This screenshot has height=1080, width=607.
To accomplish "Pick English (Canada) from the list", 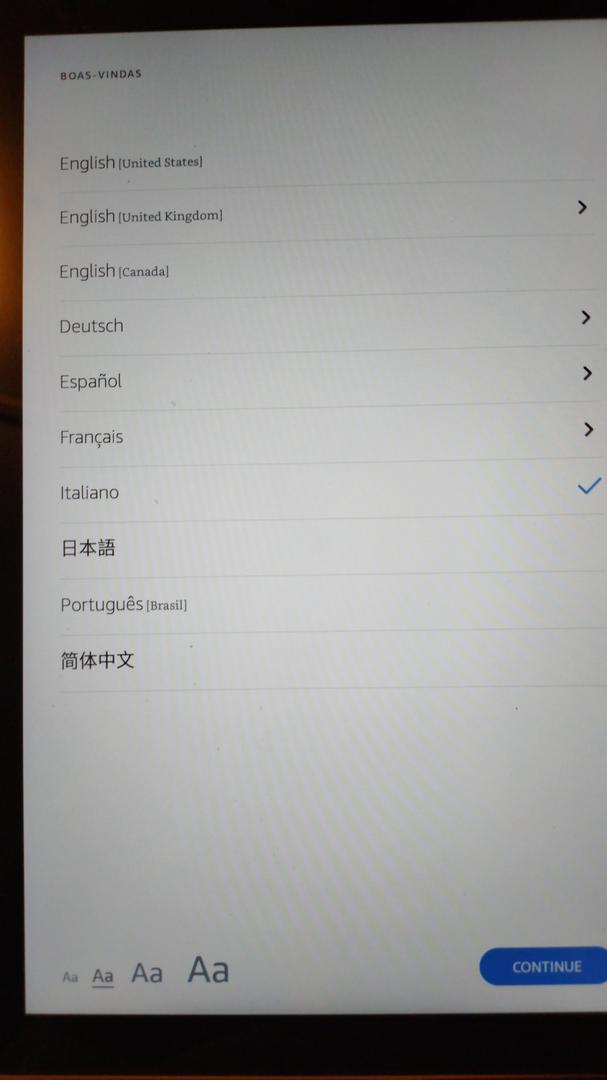I will click(114, 271).
